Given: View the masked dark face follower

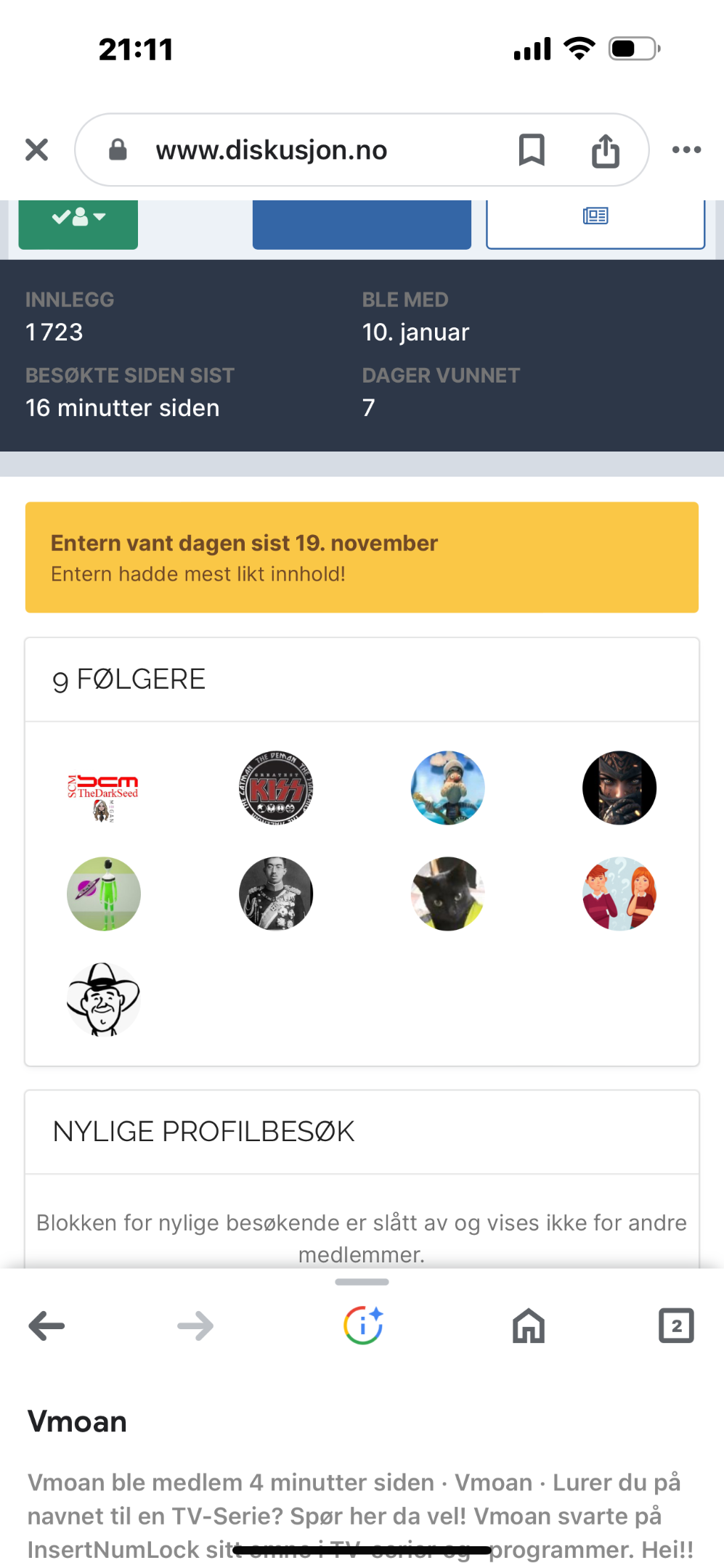Looking at the screenshot, I should (619, 788).
